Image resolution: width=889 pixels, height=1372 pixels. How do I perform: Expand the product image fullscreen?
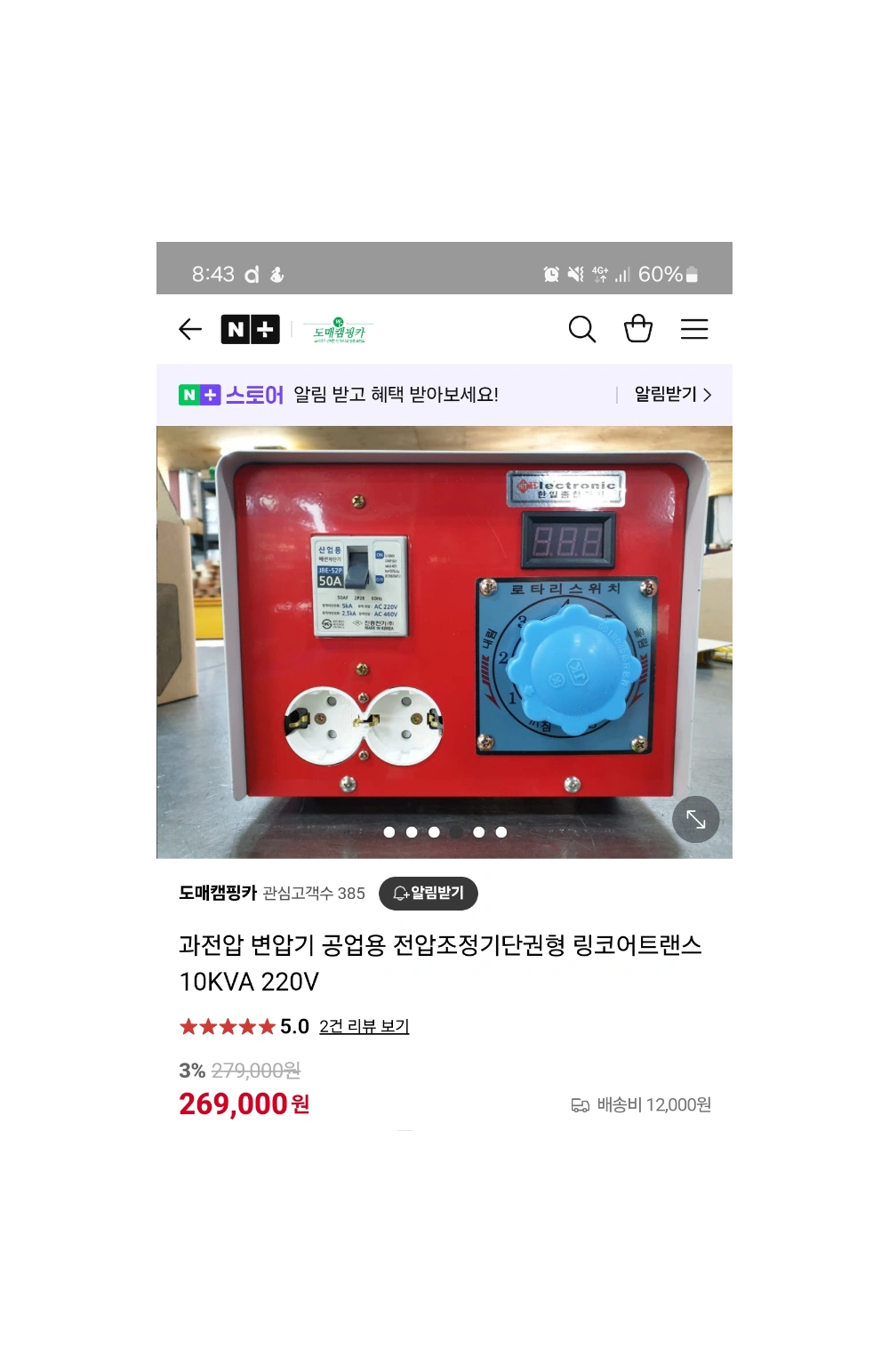click(x=695, y=820)
